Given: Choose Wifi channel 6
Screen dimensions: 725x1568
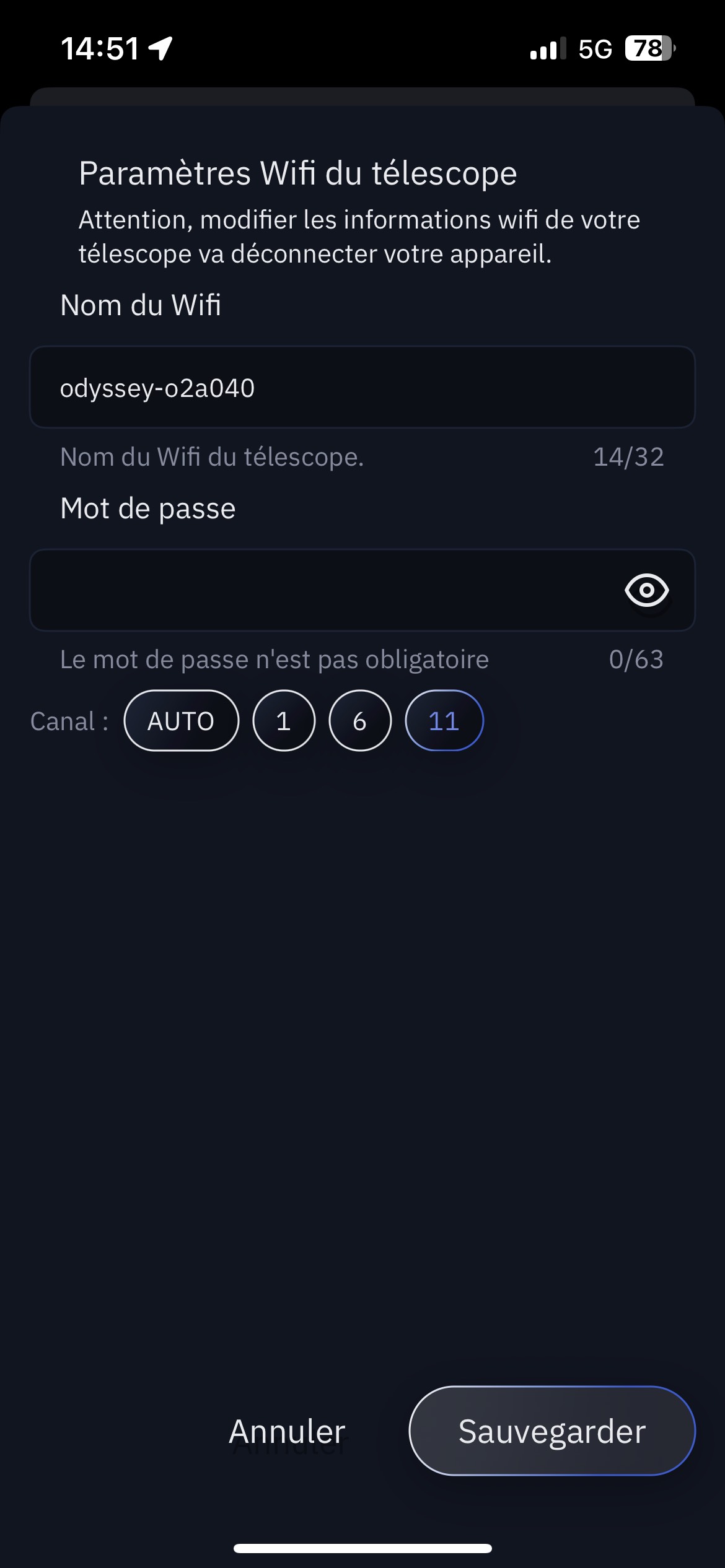Looking at the screenshot, I should point(360,721).
